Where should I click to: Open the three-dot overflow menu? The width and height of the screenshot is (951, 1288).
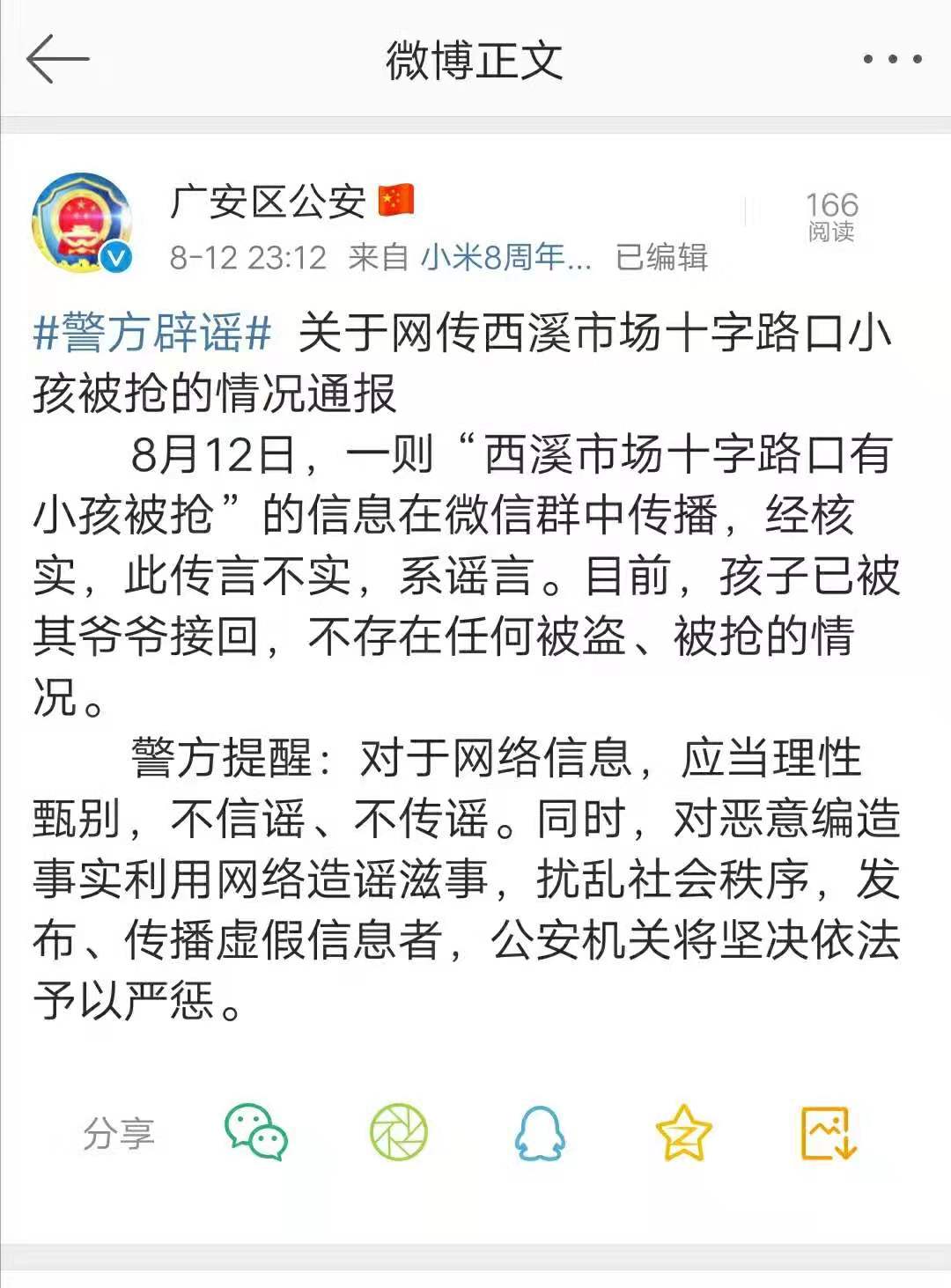tap(891, 60)
